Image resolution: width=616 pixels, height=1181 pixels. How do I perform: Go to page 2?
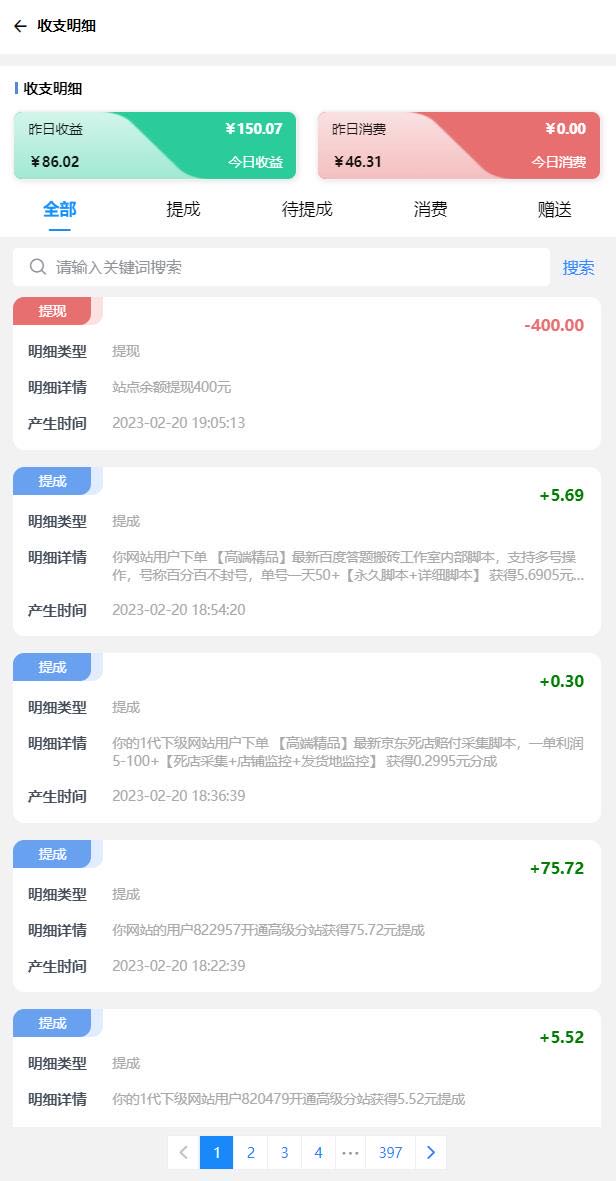tap(250, 1153)
